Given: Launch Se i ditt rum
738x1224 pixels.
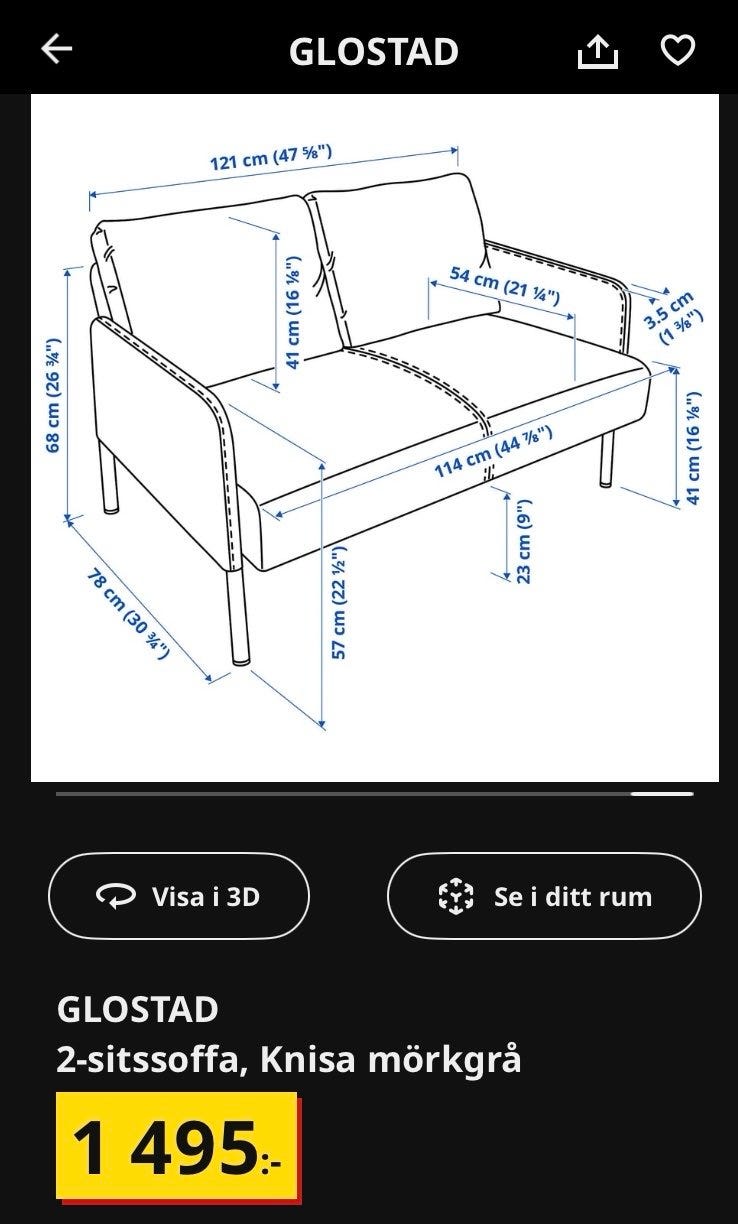Looking at the screenshot, I should [x=544, y=896].
